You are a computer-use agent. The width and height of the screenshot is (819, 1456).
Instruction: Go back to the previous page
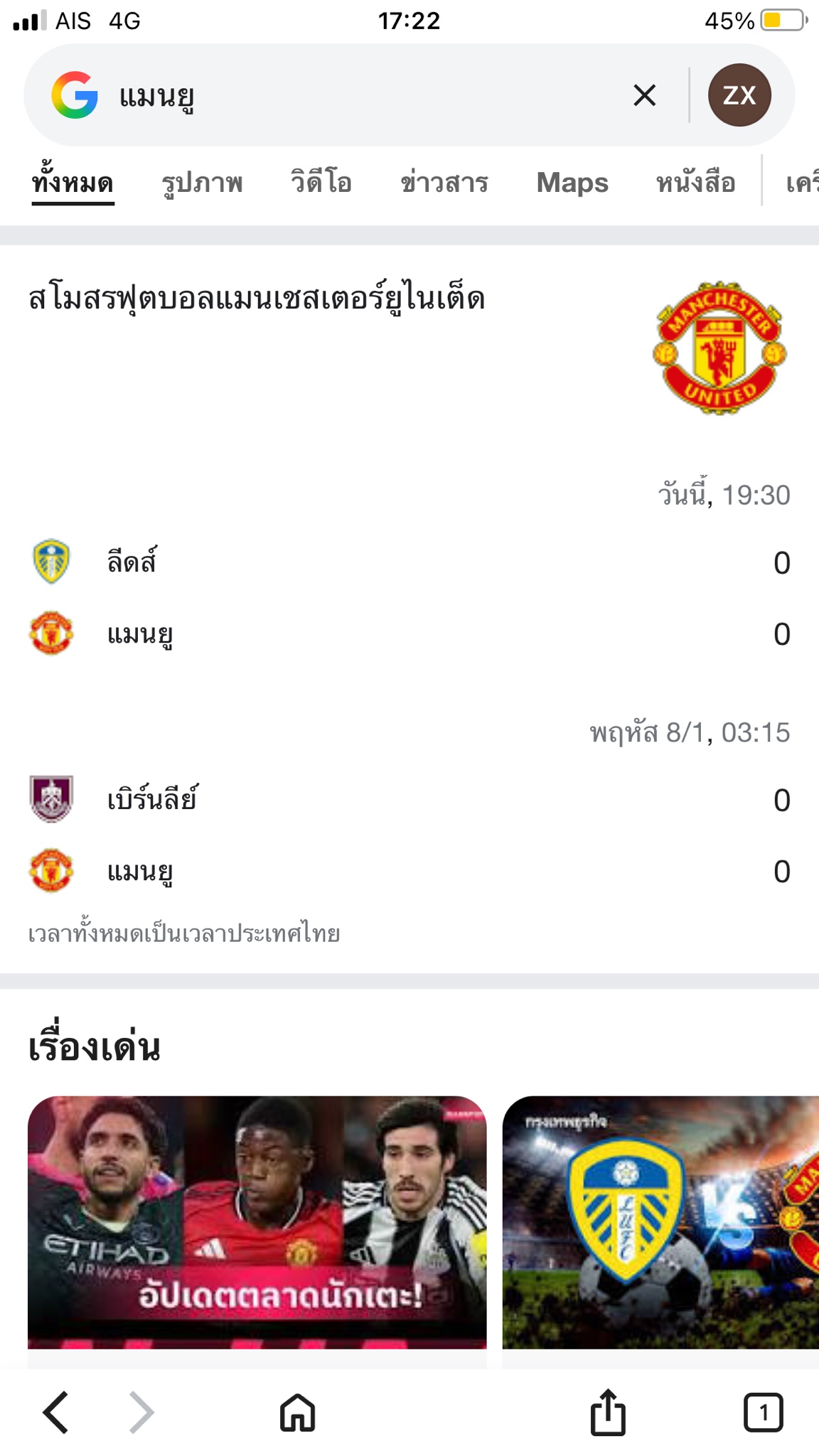[56, 1412]
